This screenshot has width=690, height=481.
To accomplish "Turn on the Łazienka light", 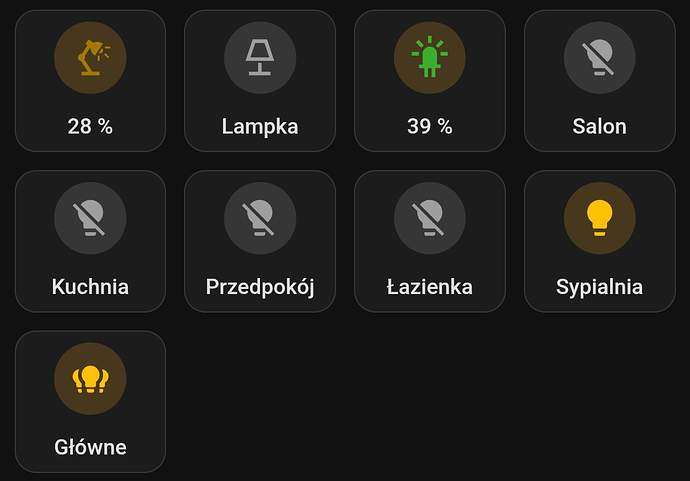I will tap(430, 219).
